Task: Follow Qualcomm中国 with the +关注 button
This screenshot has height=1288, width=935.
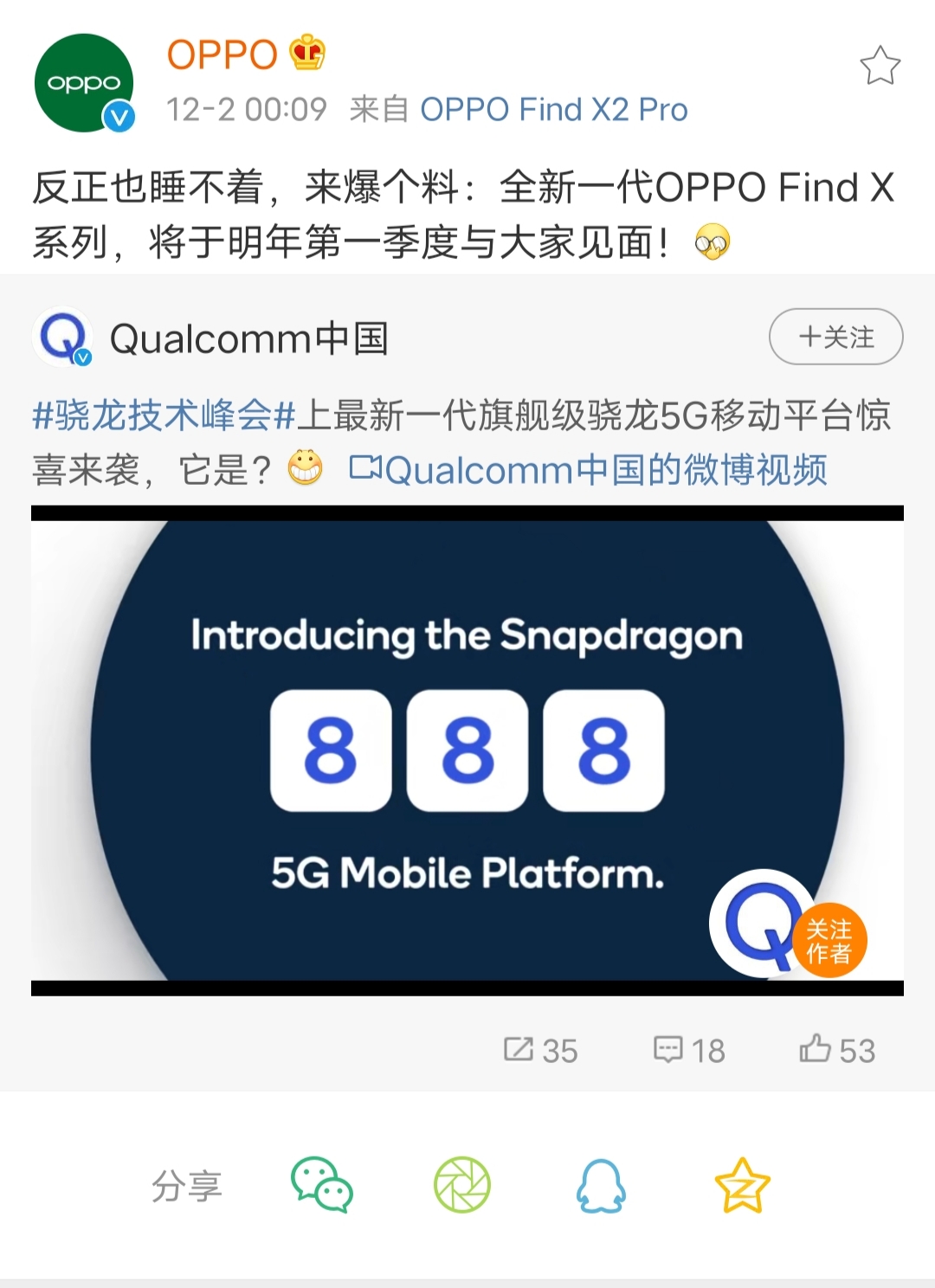Action: click(x=835, y=337)
